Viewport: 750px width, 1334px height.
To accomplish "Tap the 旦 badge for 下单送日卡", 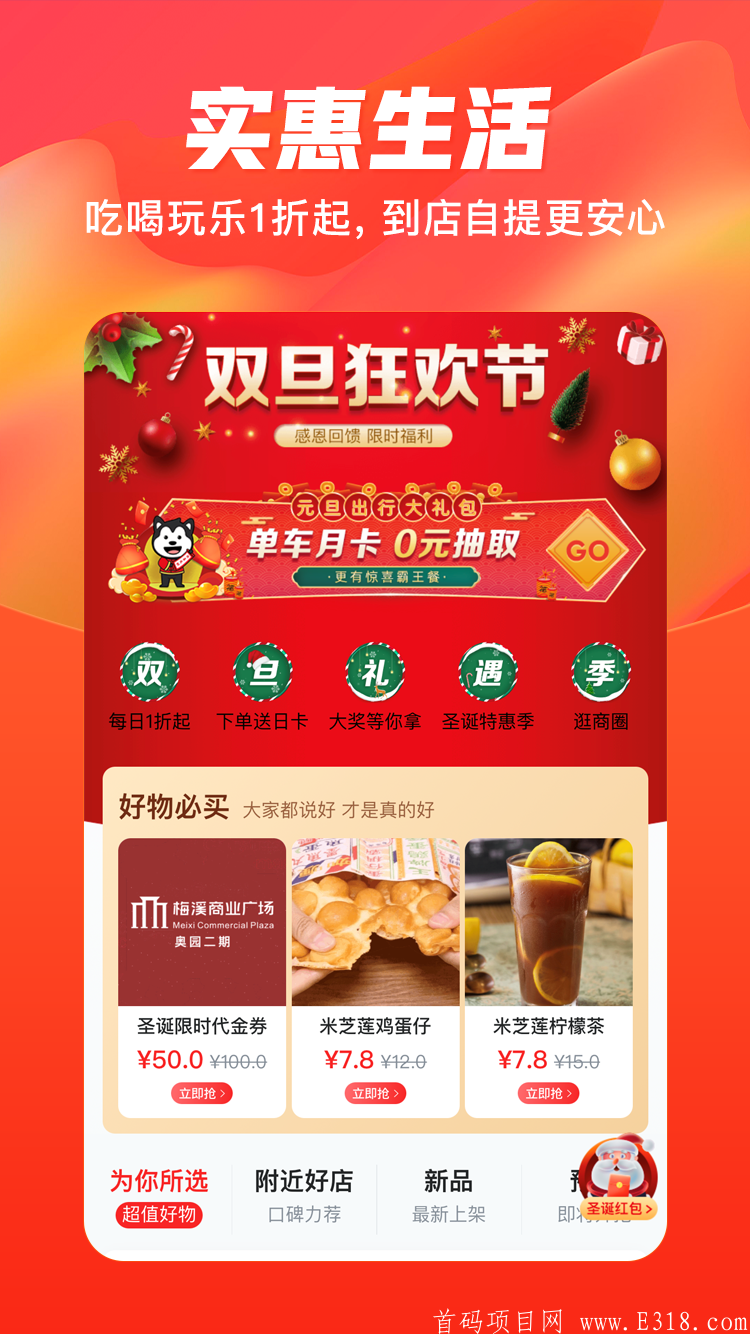I will [263, 672].
